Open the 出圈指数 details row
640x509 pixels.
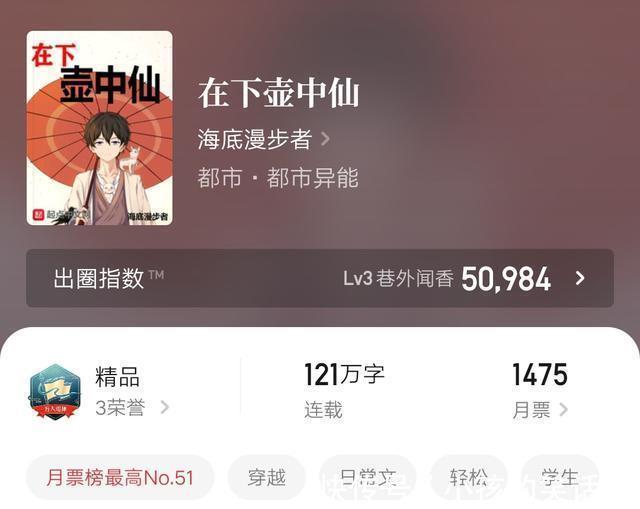[319, 278]
